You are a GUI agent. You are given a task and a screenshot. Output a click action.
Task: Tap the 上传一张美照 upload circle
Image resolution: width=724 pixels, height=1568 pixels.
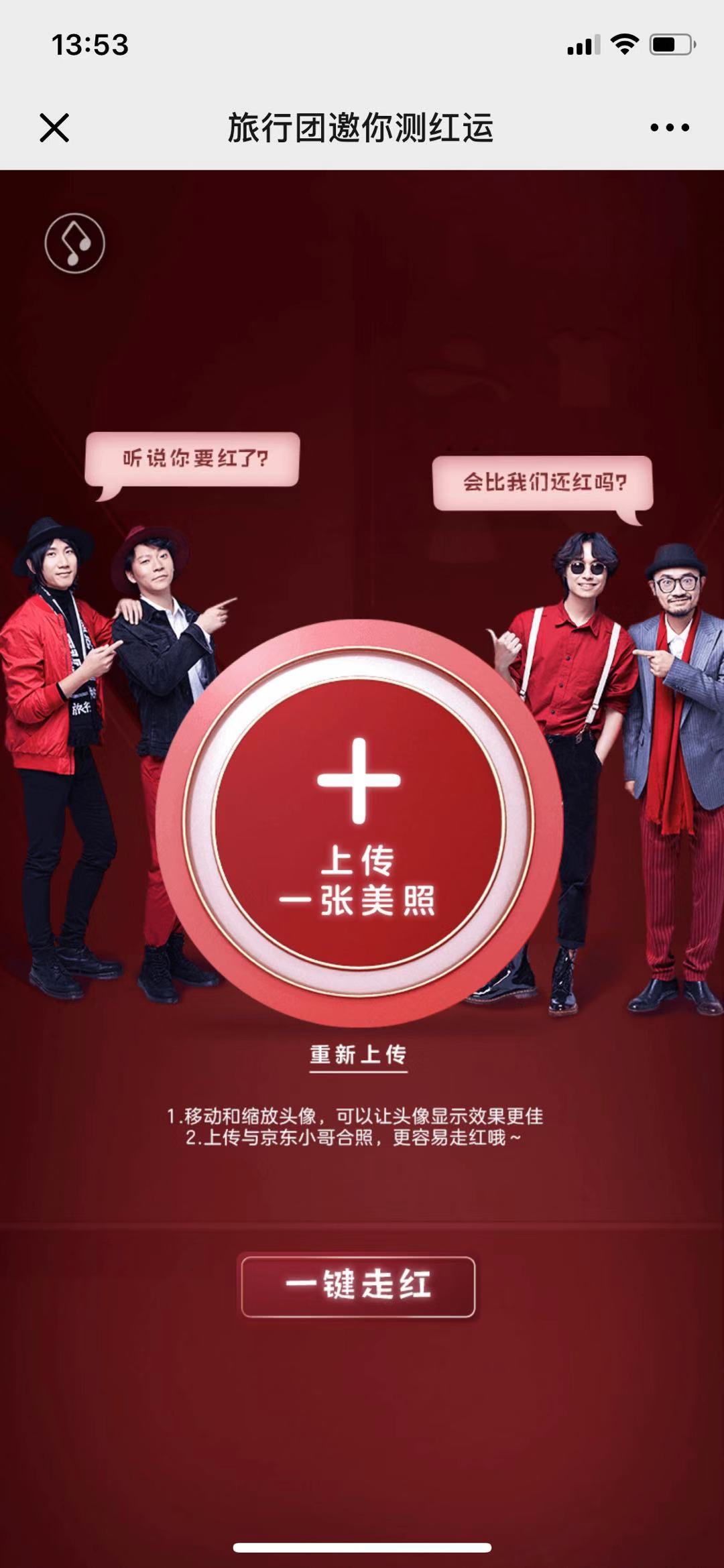click(x=359, y=823)
